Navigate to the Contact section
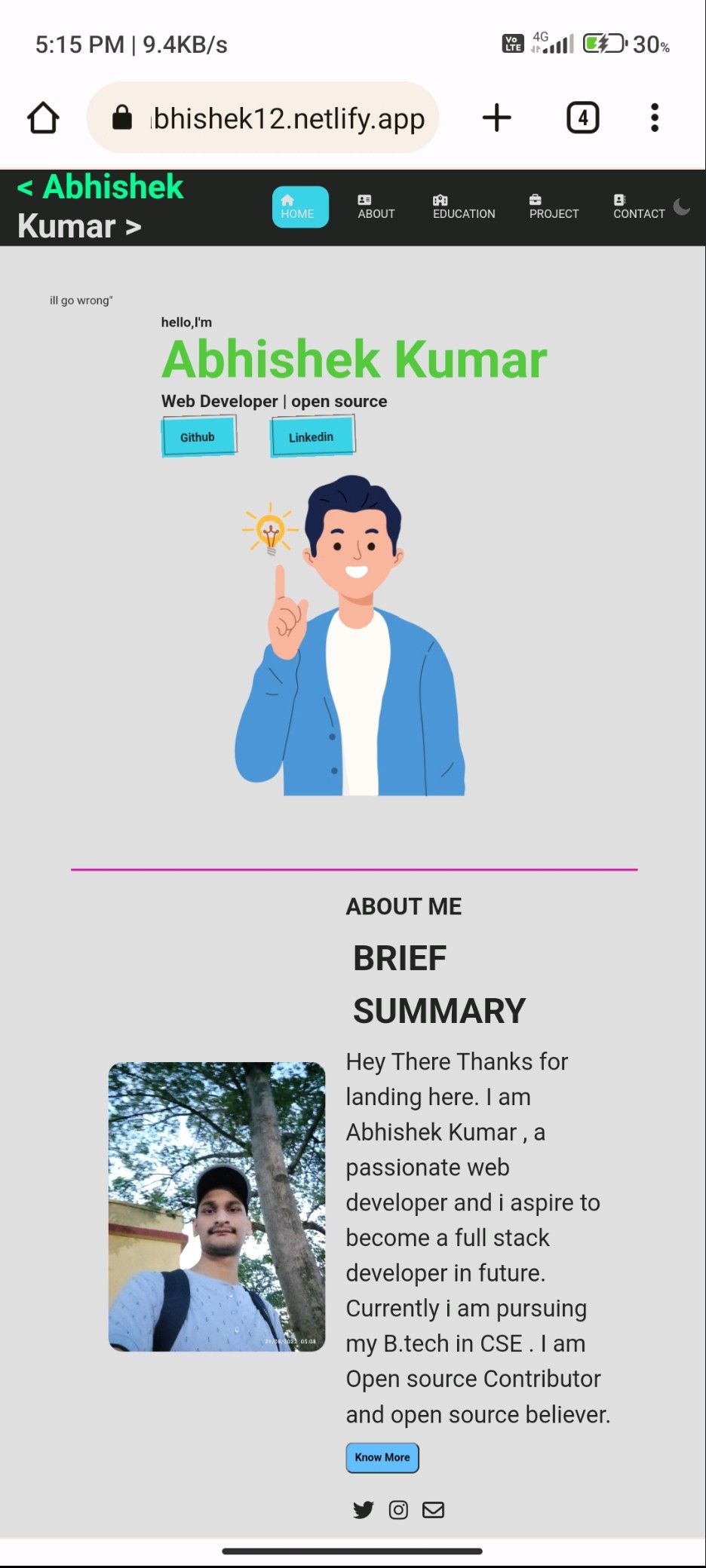The width and height of the screenshot is (706, 1568). coord(638,207)
